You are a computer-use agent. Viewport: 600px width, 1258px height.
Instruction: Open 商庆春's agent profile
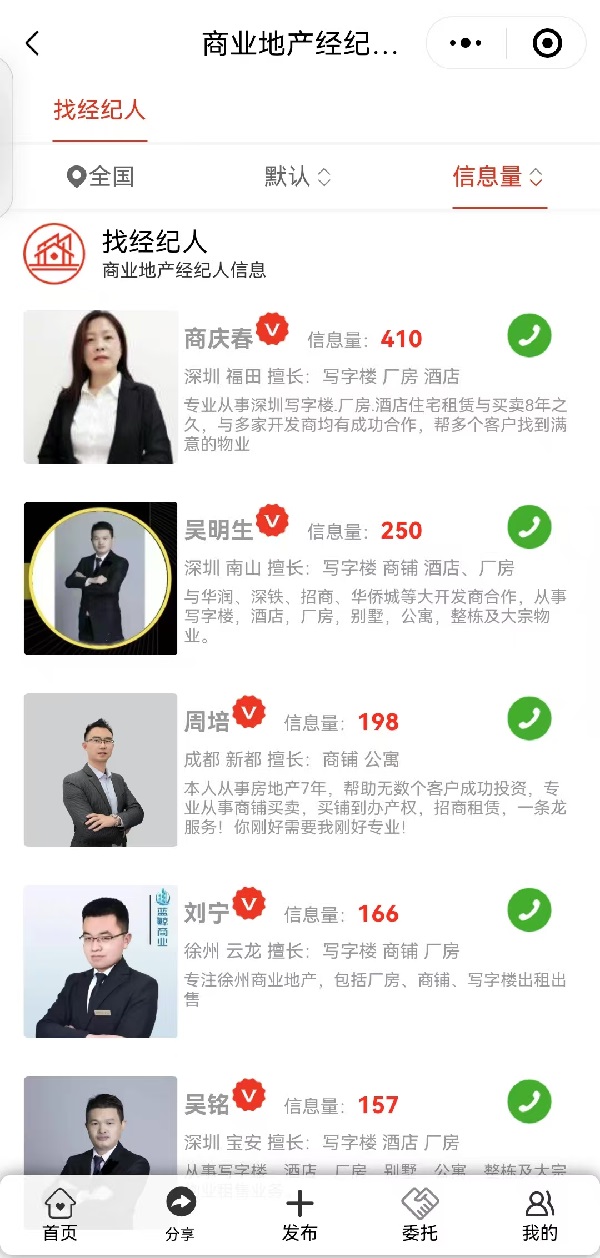218,339
